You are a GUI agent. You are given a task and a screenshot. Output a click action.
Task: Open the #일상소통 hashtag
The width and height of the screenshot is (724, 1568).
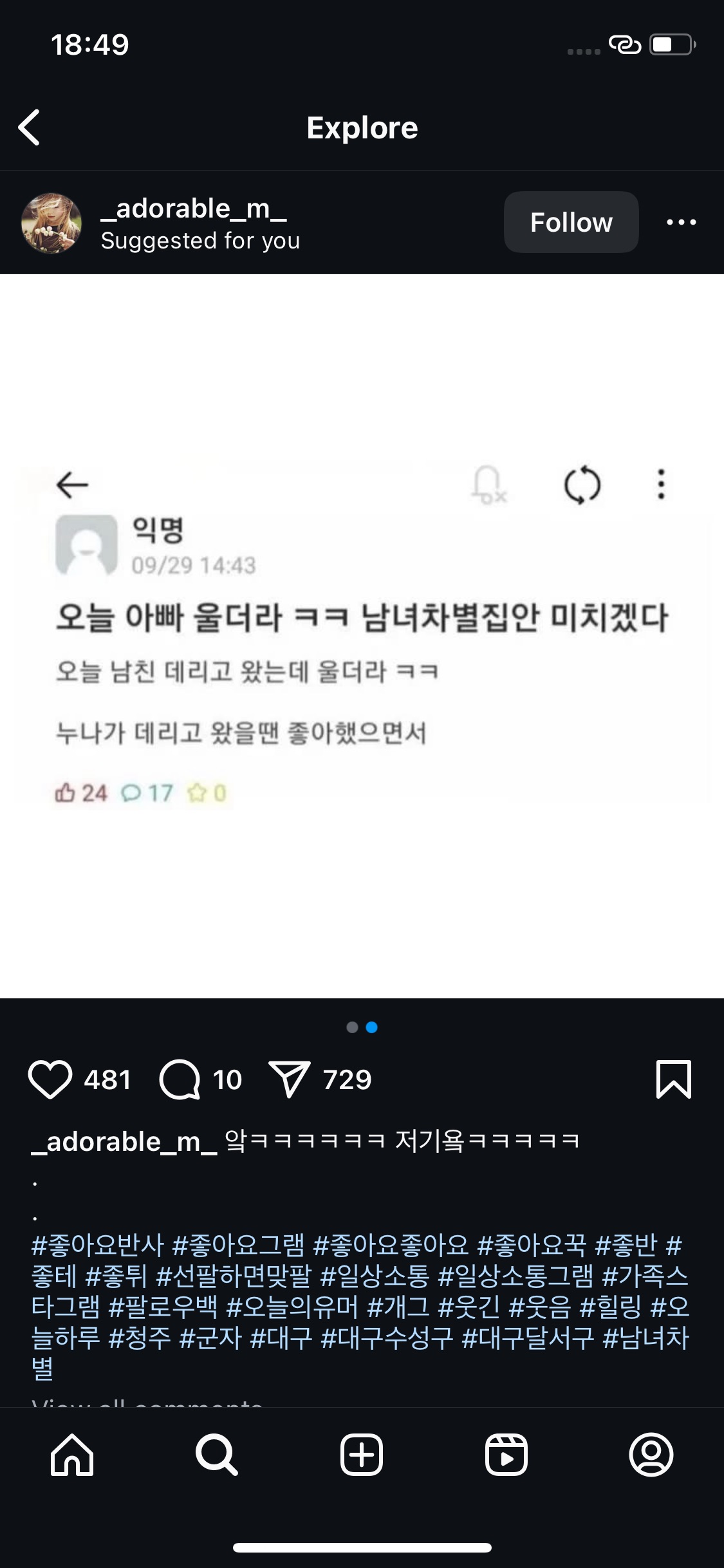(x=375, y=1276)
